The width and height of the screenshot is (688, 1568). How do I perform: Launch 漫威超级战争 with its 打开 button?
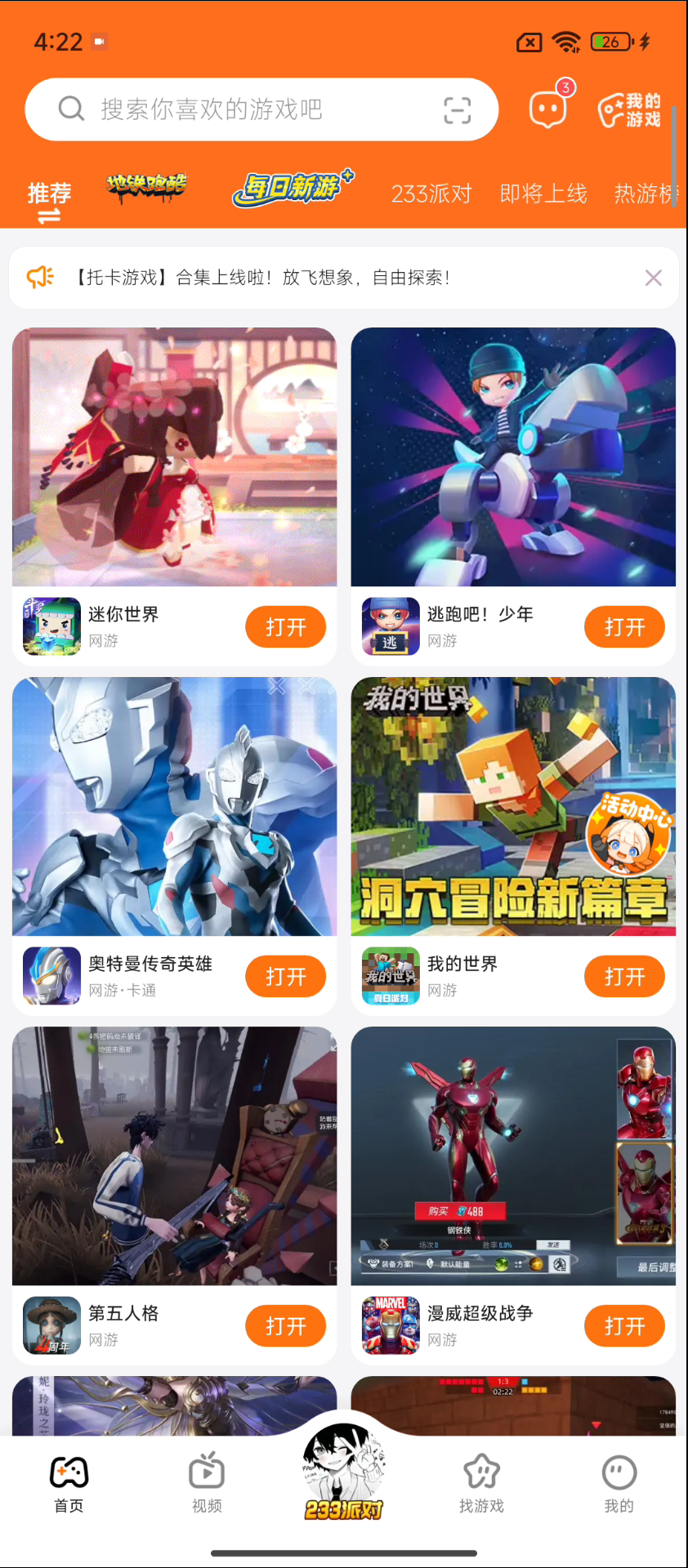pos(624,1326)
